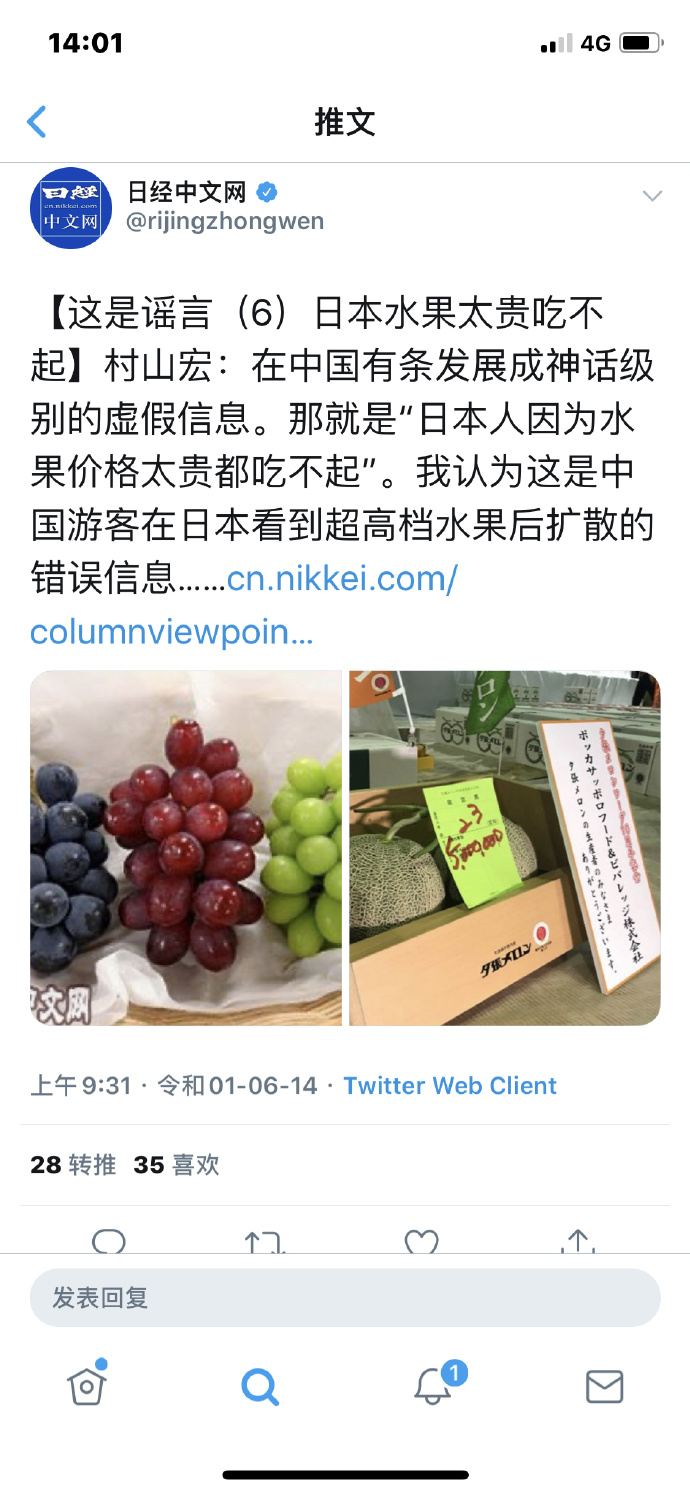Expand the tweet options chevron

point(652,196)
